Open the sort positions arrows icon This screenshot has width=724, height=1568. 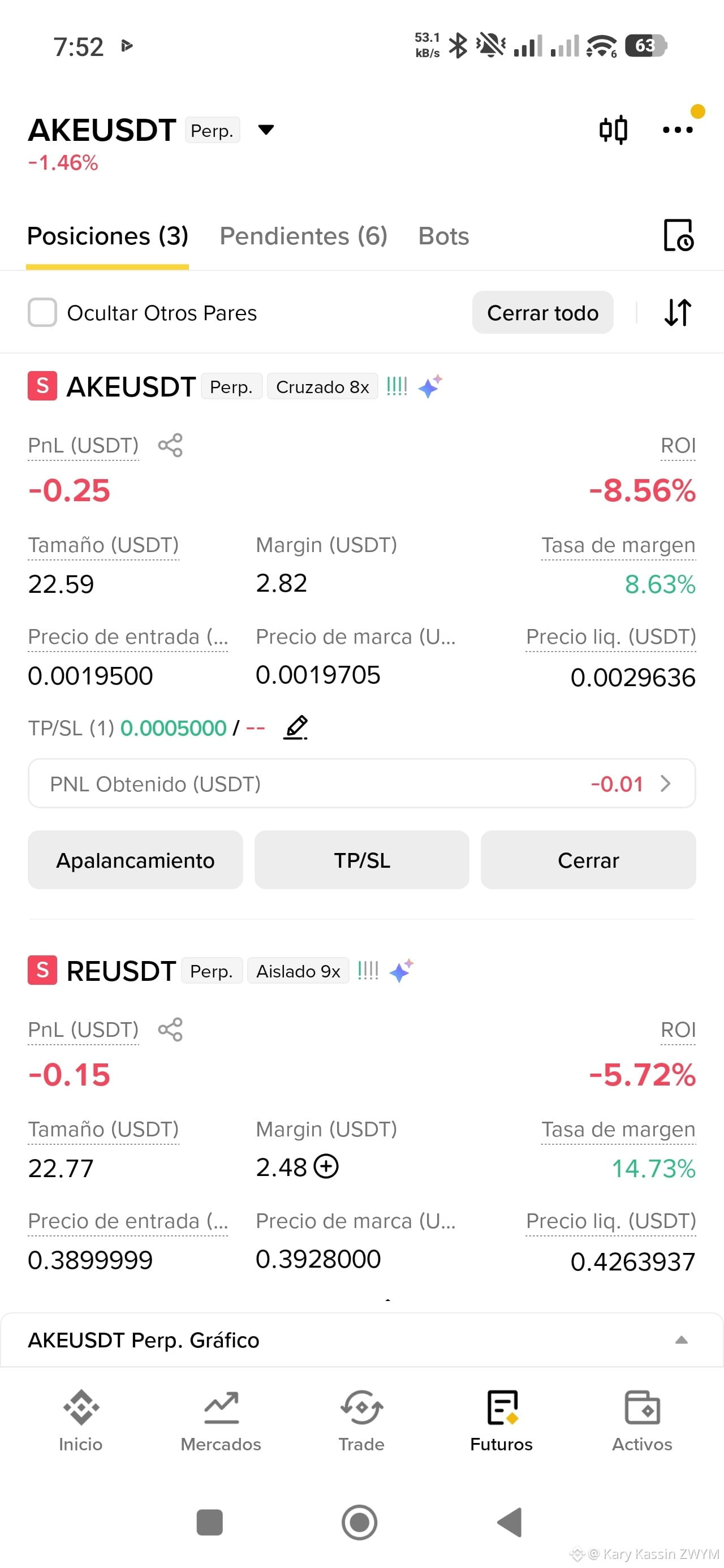(678, 312)
